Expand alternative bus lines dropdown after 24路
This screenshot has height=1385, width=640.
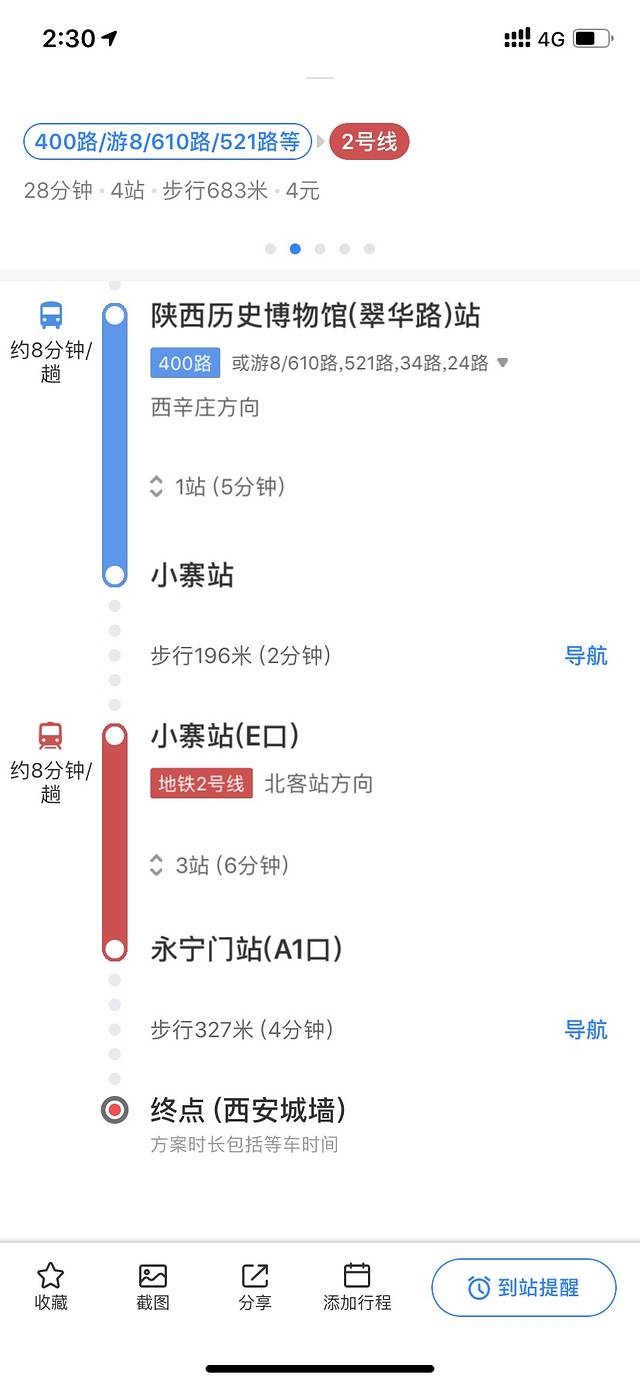(x=503, y=363)
